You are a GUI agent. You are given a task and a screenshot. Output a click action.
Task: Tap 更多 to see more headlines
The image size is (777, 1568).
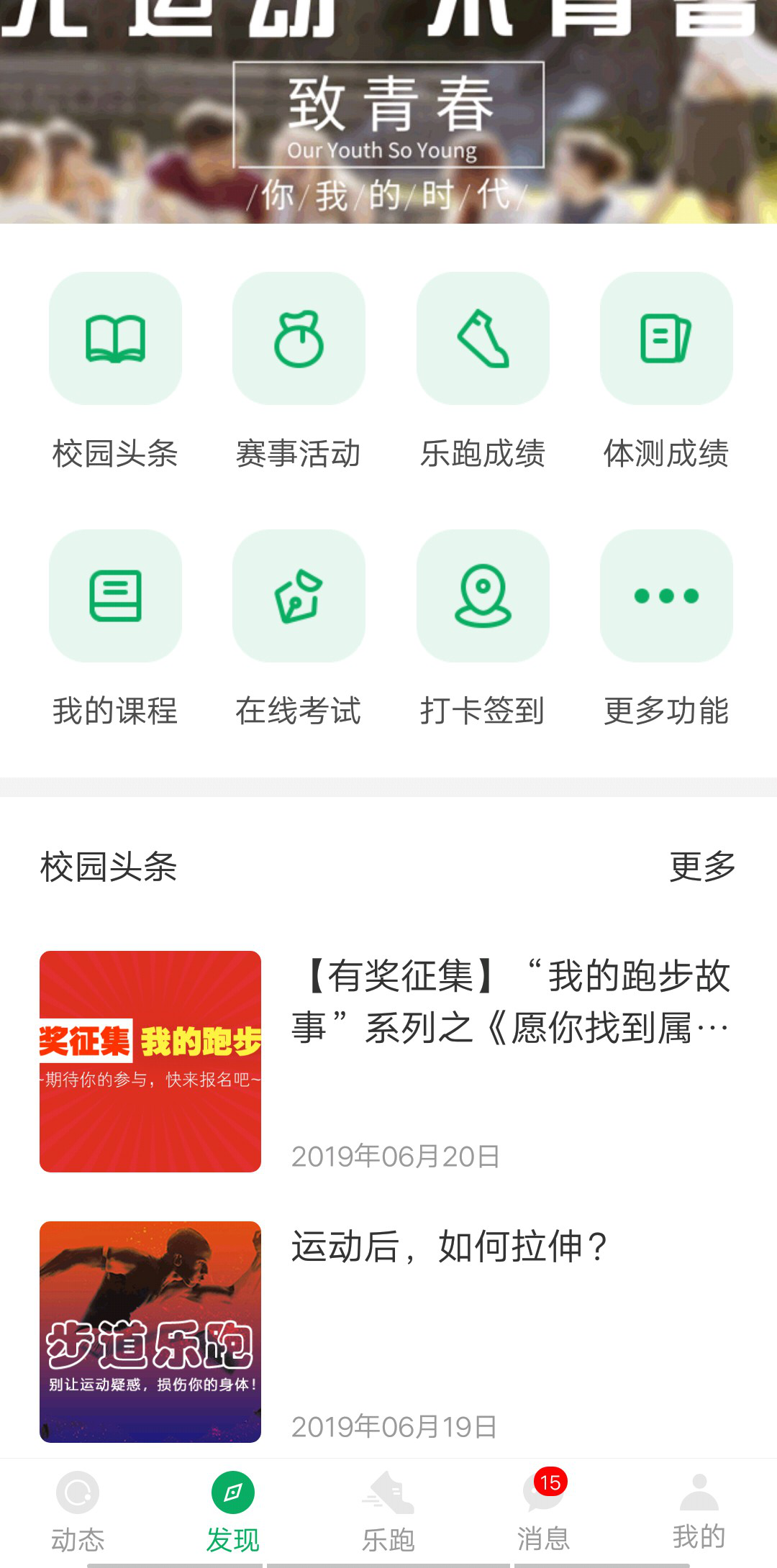[x=702, y=867]
